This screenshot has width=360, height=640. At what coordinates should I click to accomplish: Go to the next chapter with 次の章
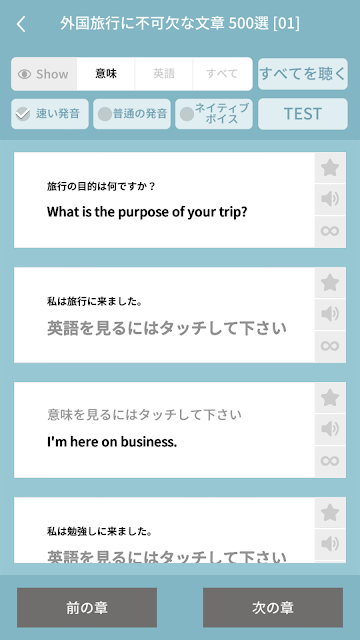pyautogui.click(x=273, y=608)
